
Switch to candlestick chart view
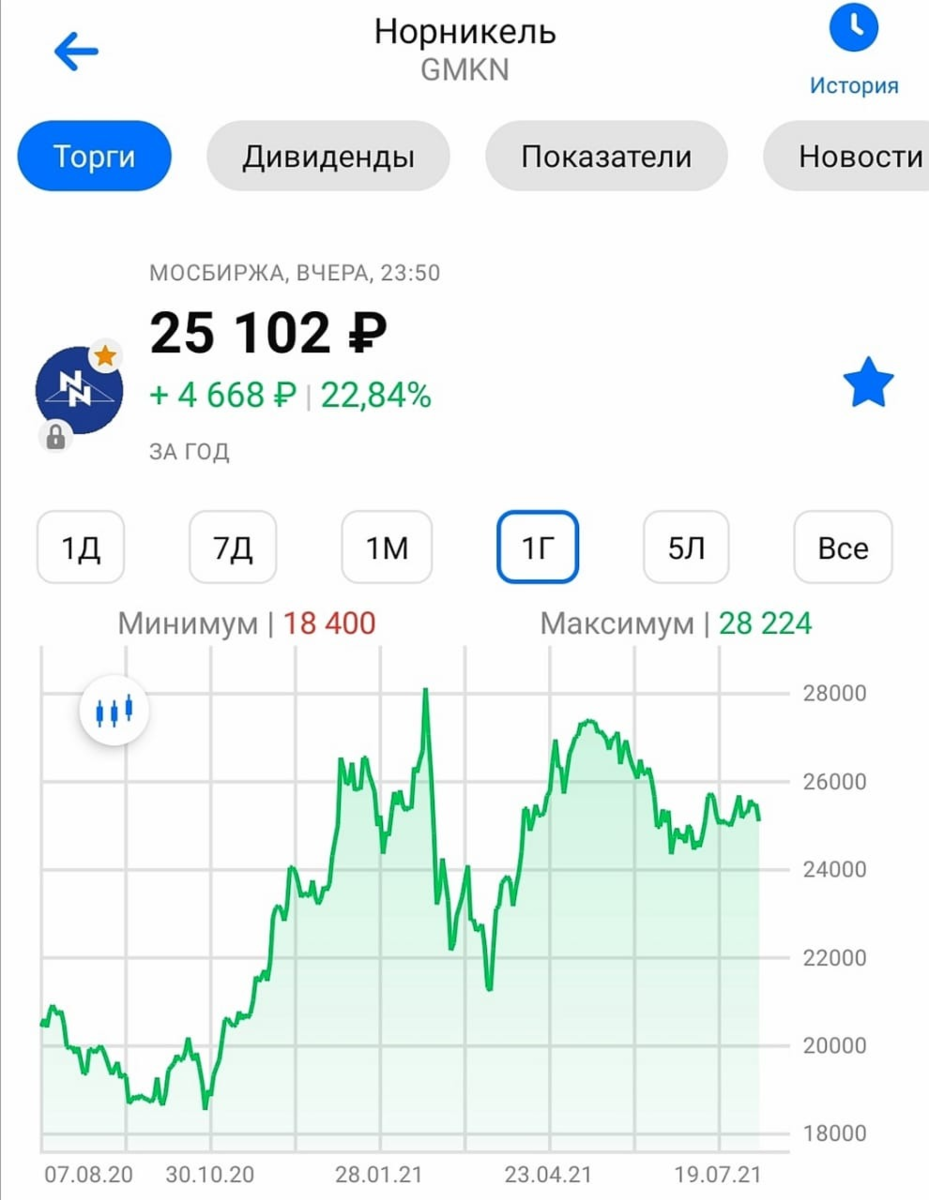tap(115, 712)
